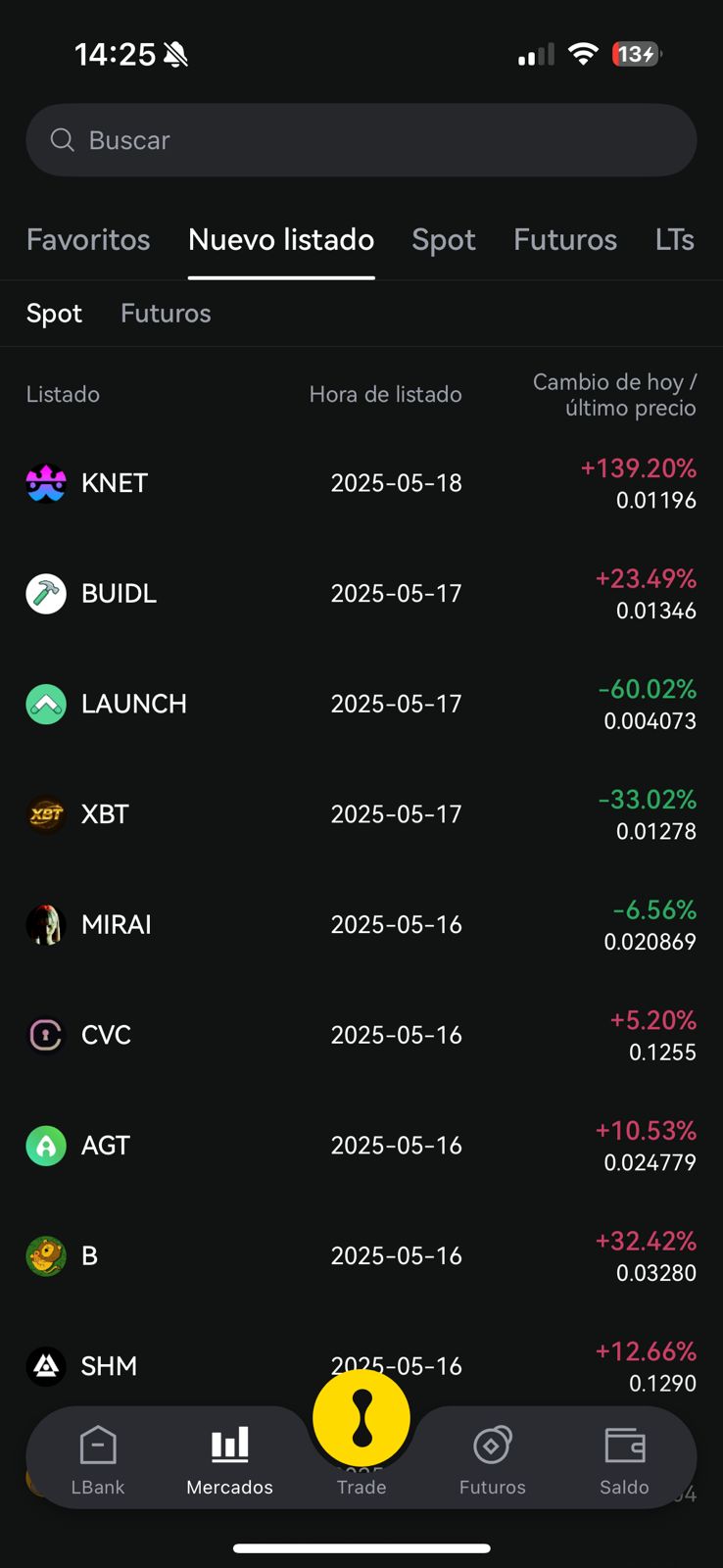
Task: Open Futuros in the bottom navigation
Action: pos(492,1459)
